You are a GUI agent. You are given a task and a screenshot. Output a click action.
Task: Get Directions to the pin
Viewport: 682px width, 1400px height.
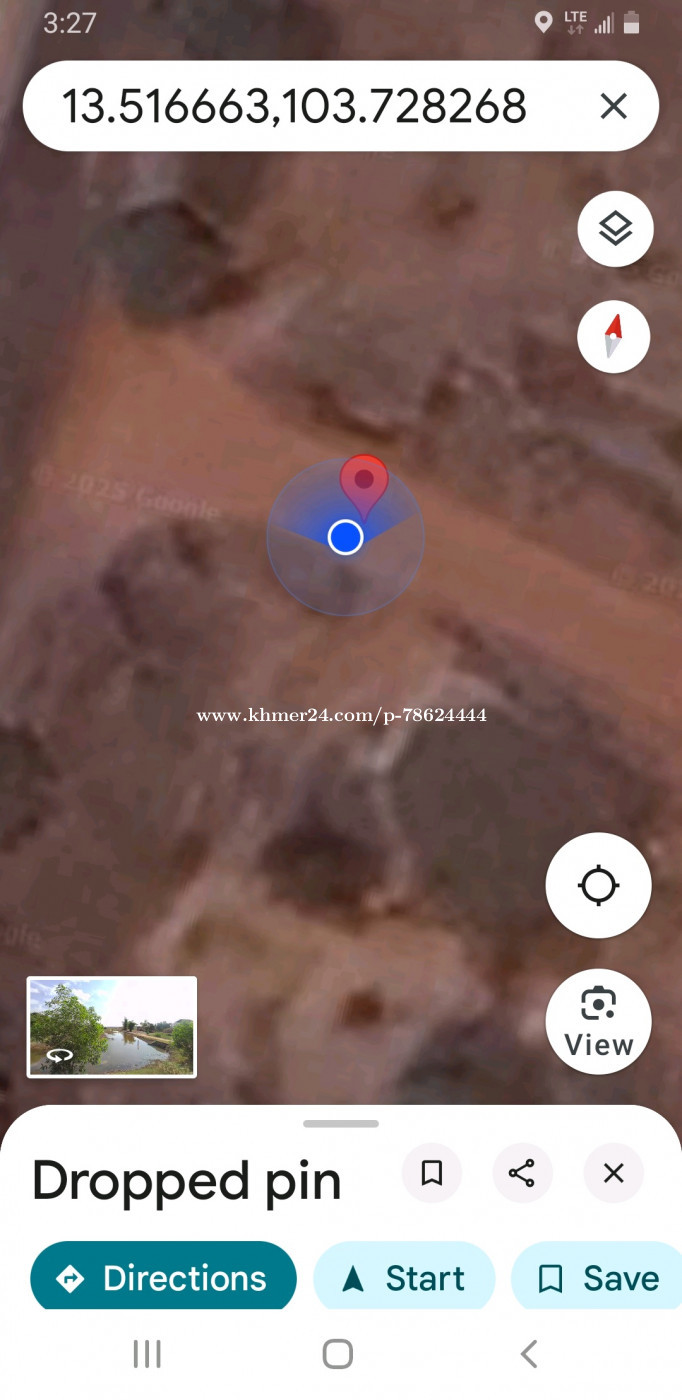164,1277
